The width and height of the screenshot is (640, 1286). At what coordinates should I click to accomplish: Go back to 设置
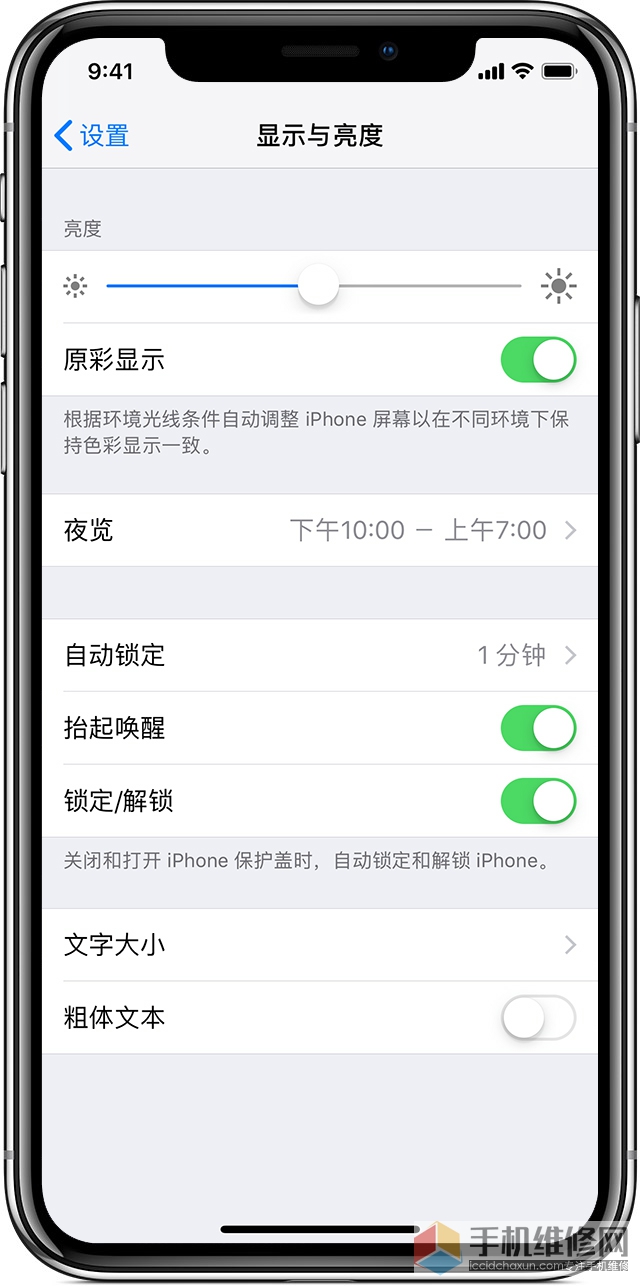tap(91, 135)
